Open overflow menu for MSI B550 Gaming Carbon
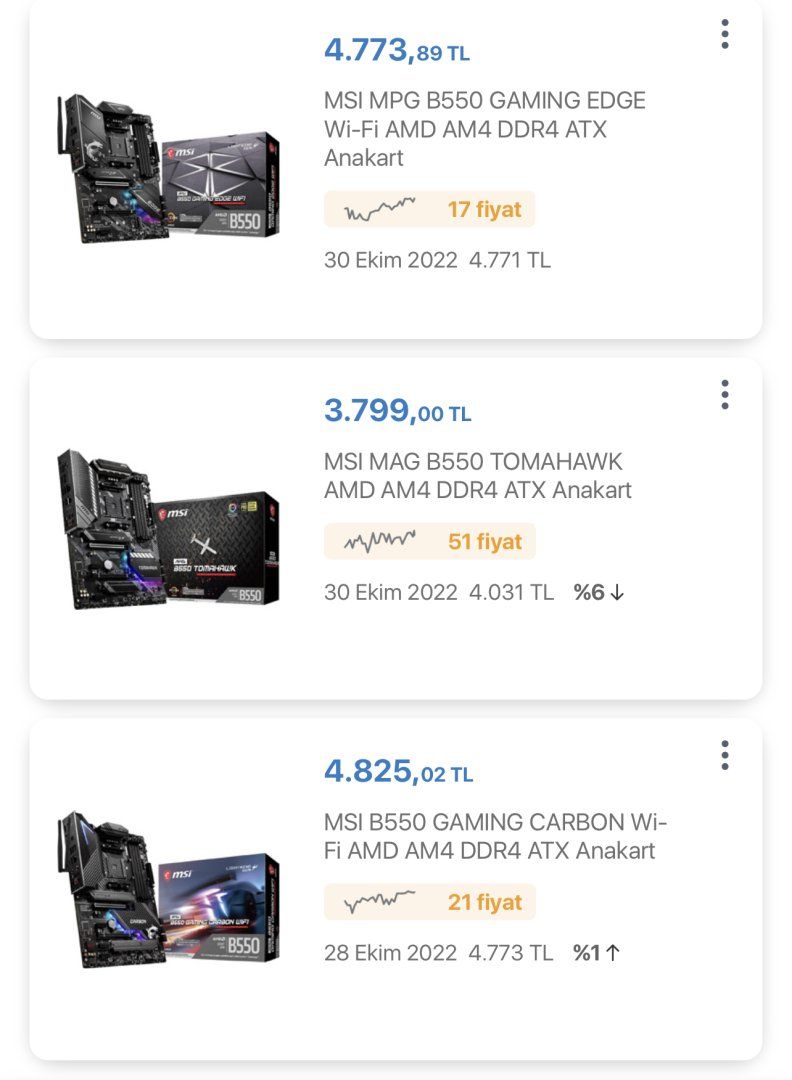The height and width of the screenshot is (1080, 792). 725,755
